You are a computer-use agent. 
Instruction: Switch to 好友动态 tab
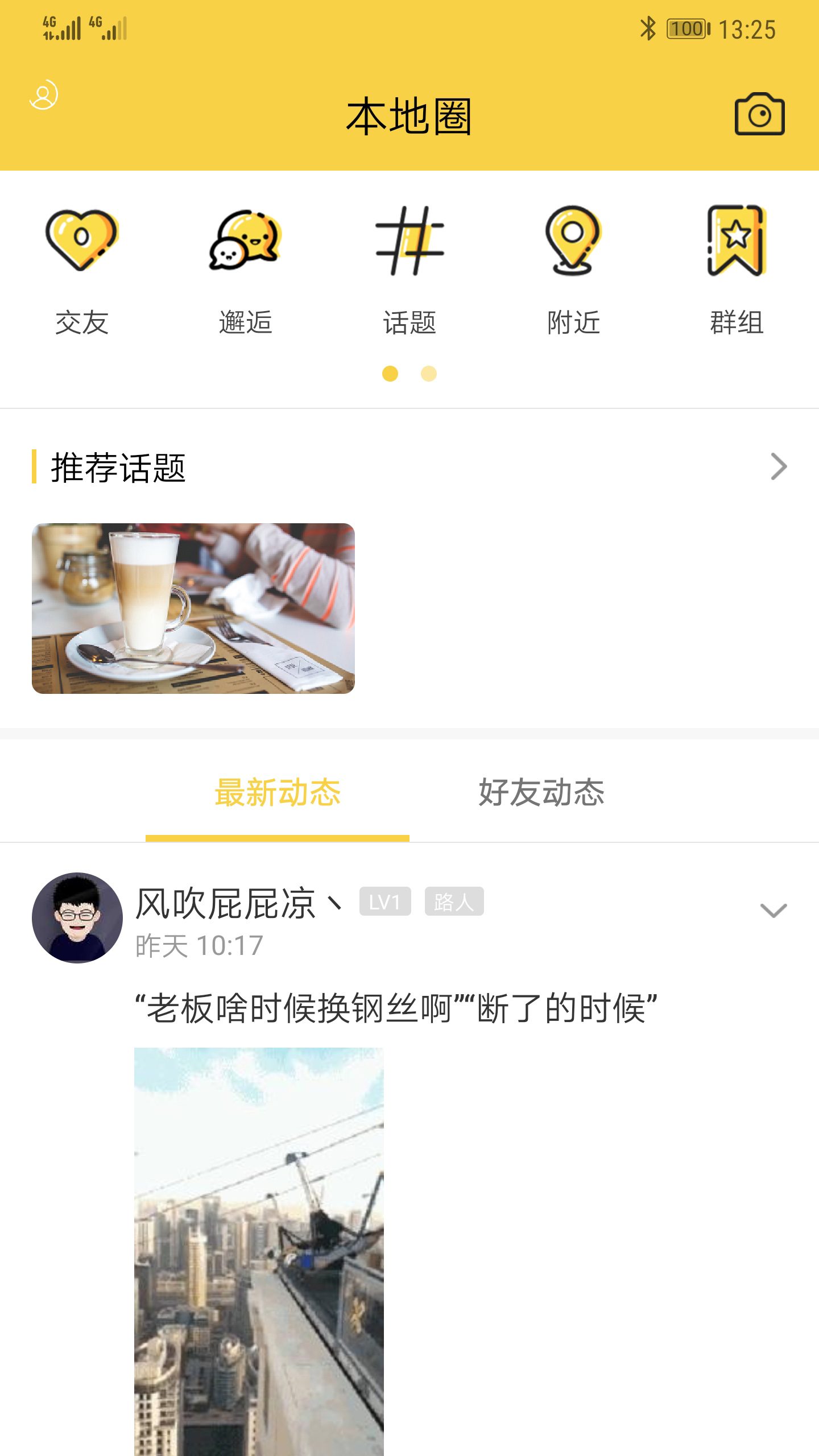click(541, 792)
